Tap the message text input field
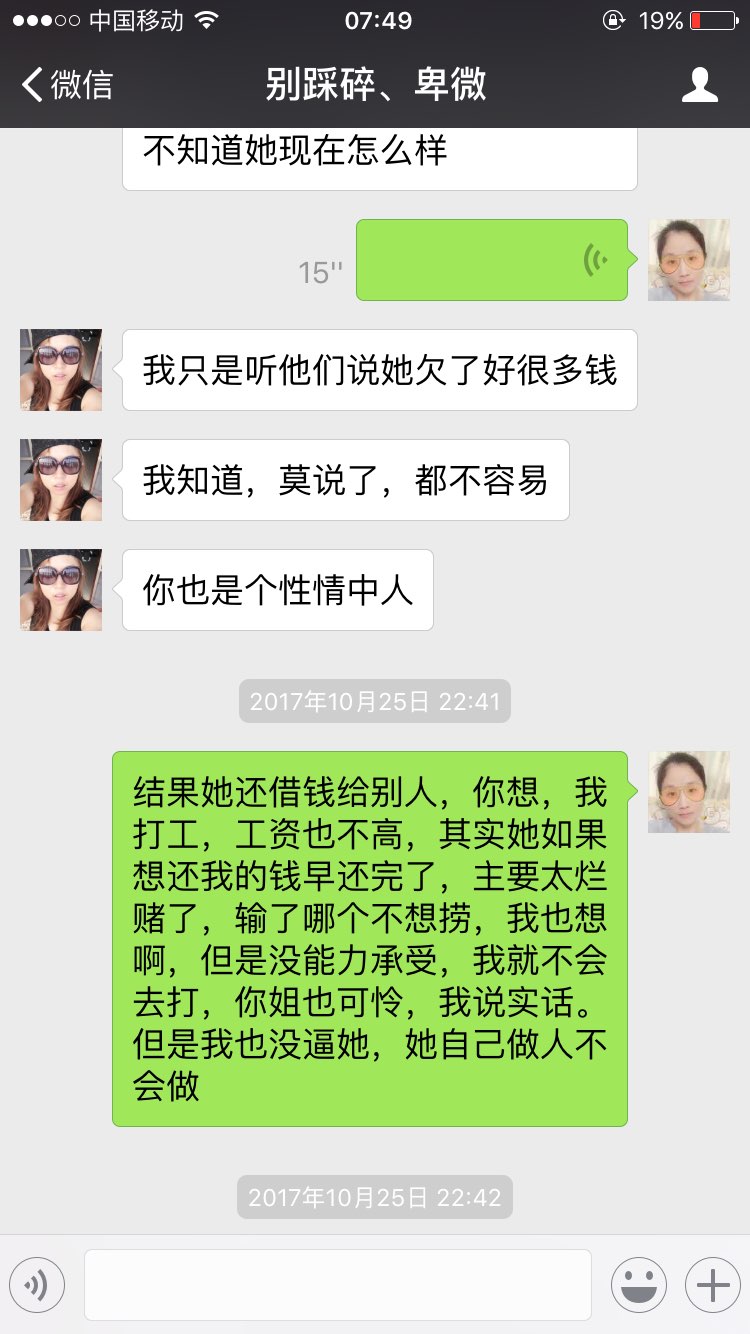Viewport: 750px width, 1334px height. [x=337, y=1285]
